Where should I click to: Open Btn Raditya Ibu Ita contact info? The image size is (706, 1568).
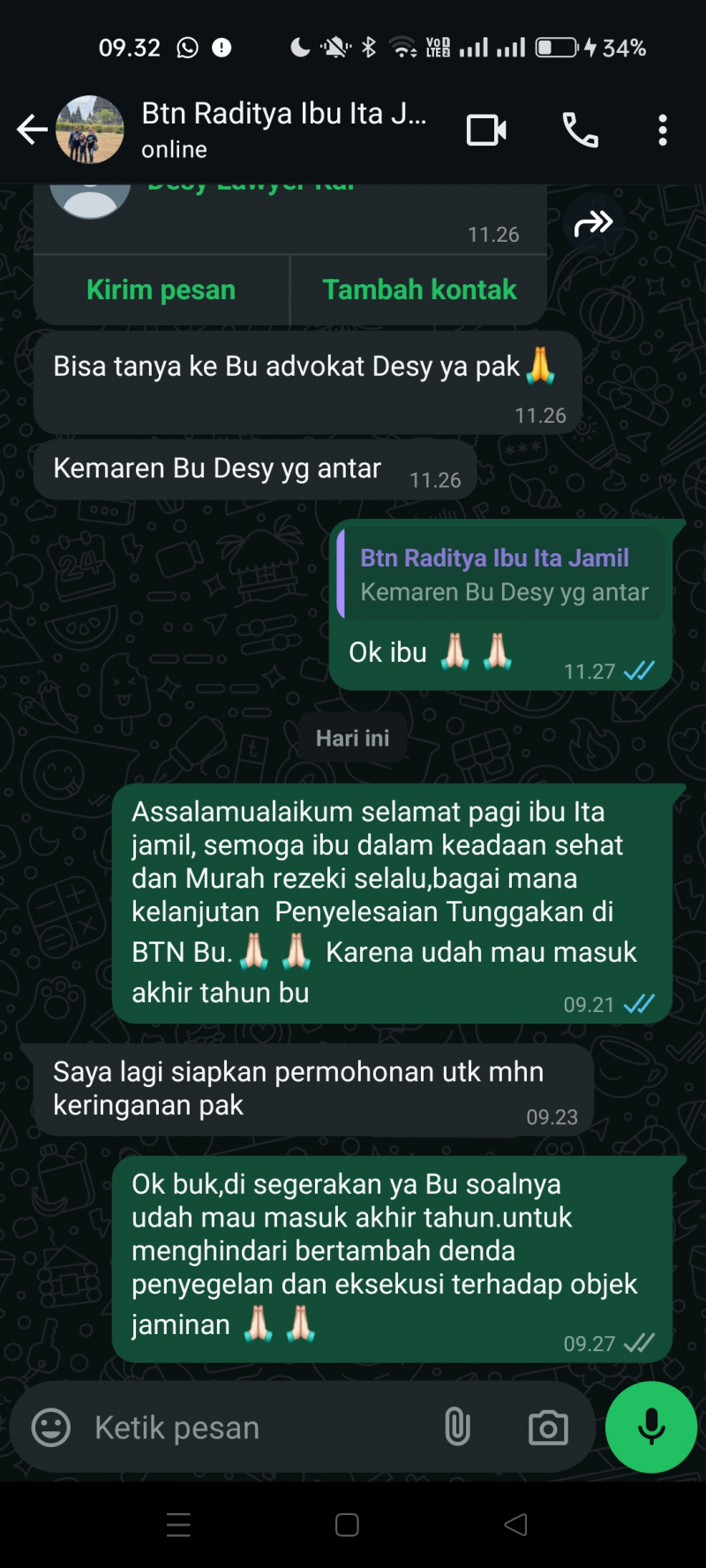pyautogui.click(x=282, y=130)
